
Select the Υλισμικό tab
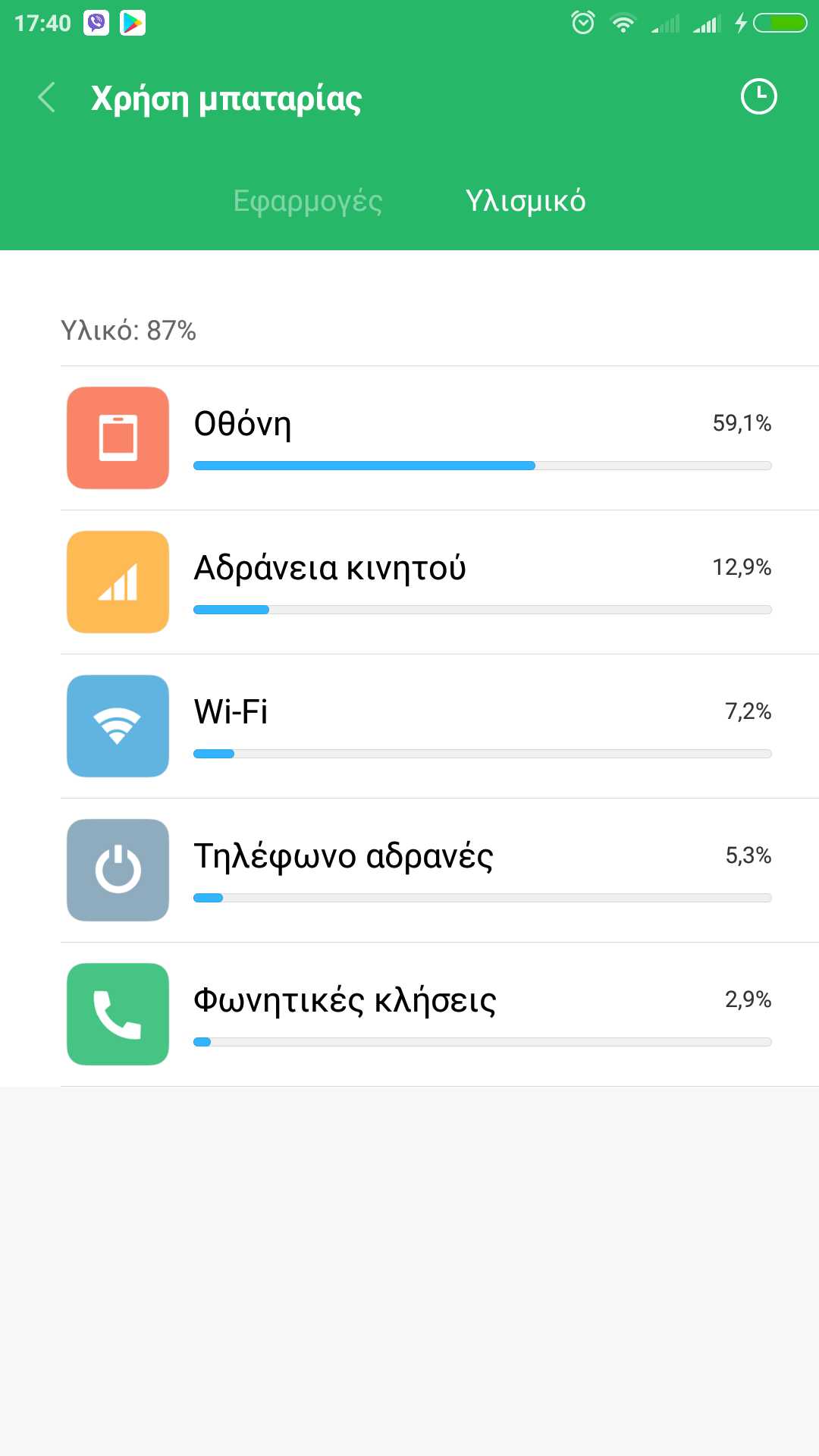tap(525, 201)
